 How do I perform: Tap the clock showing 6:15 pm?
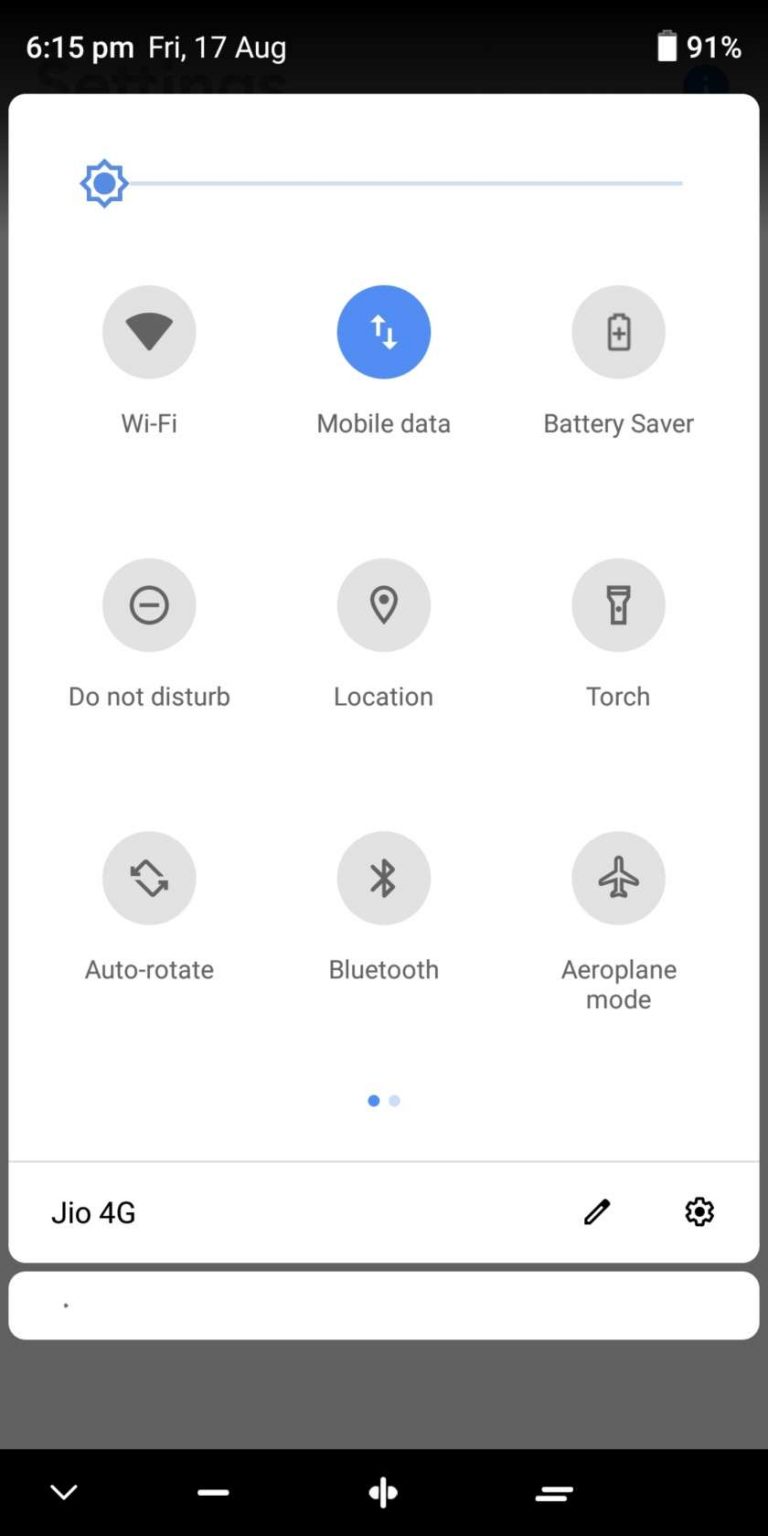click(x=78, y=46)
